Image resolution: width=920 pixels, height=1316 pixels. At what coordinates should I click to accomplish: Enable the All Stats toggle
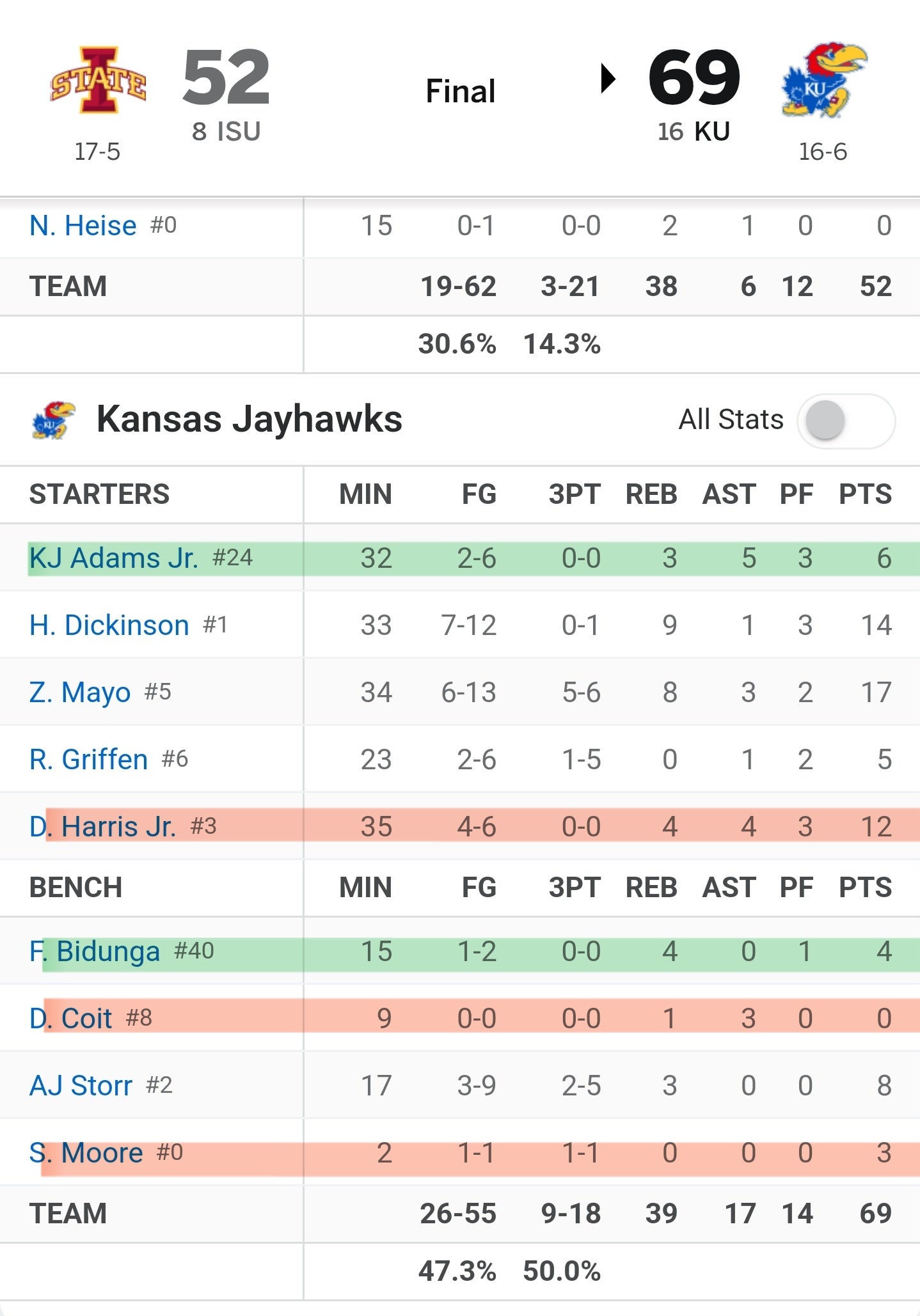tap(845, 421)
